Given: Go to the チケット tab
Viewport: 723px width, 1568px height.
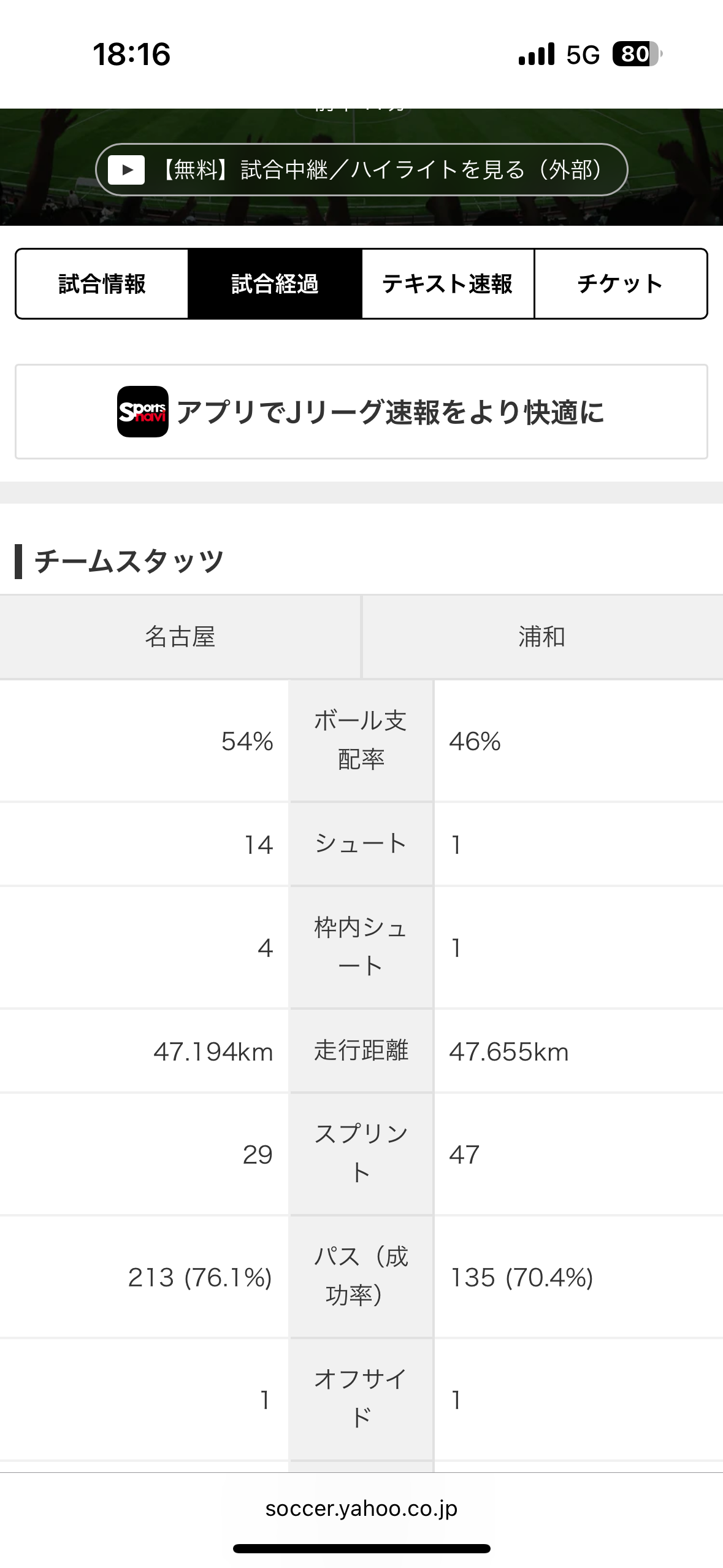Looking at the screenshot, I should click(621, 284).
